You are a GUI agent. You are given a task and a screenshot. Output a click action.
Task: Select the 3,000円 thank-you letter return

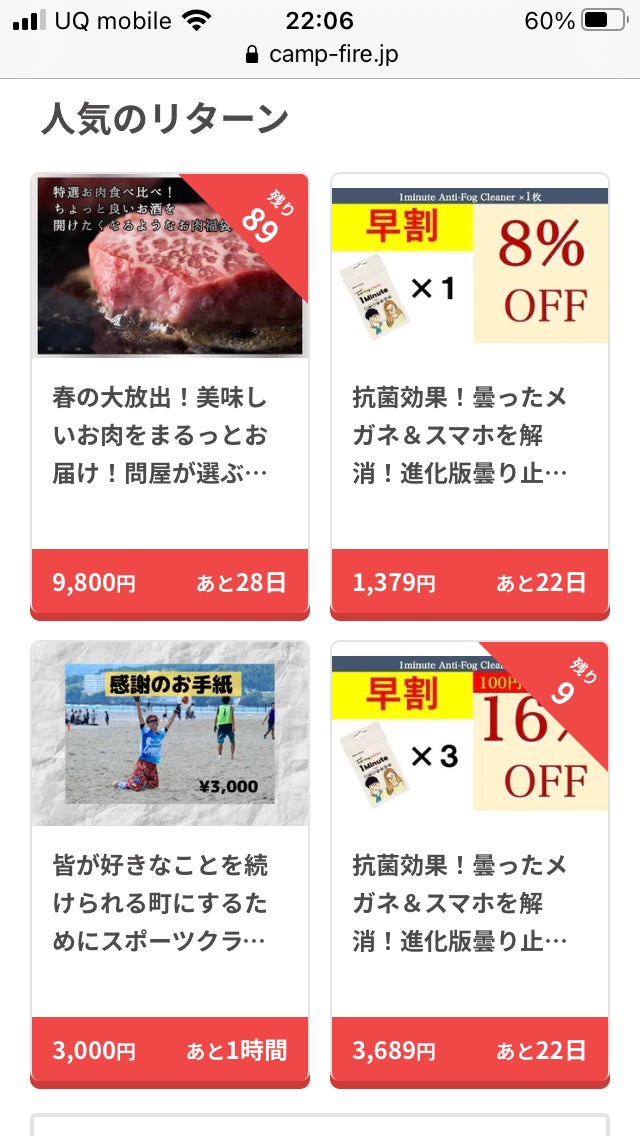(170, 864)
